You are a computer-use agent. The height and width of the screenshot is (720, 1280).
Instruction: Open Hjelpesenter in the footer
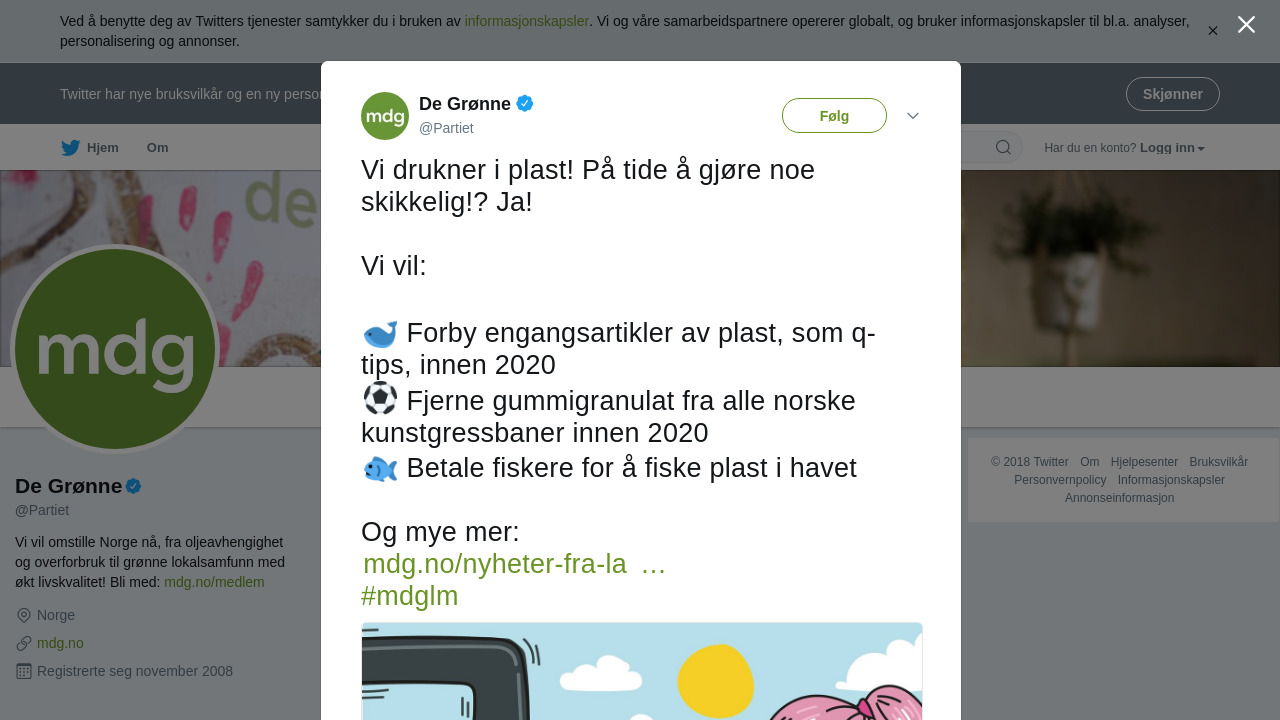pyautogui.click(x=1144, y=462)
